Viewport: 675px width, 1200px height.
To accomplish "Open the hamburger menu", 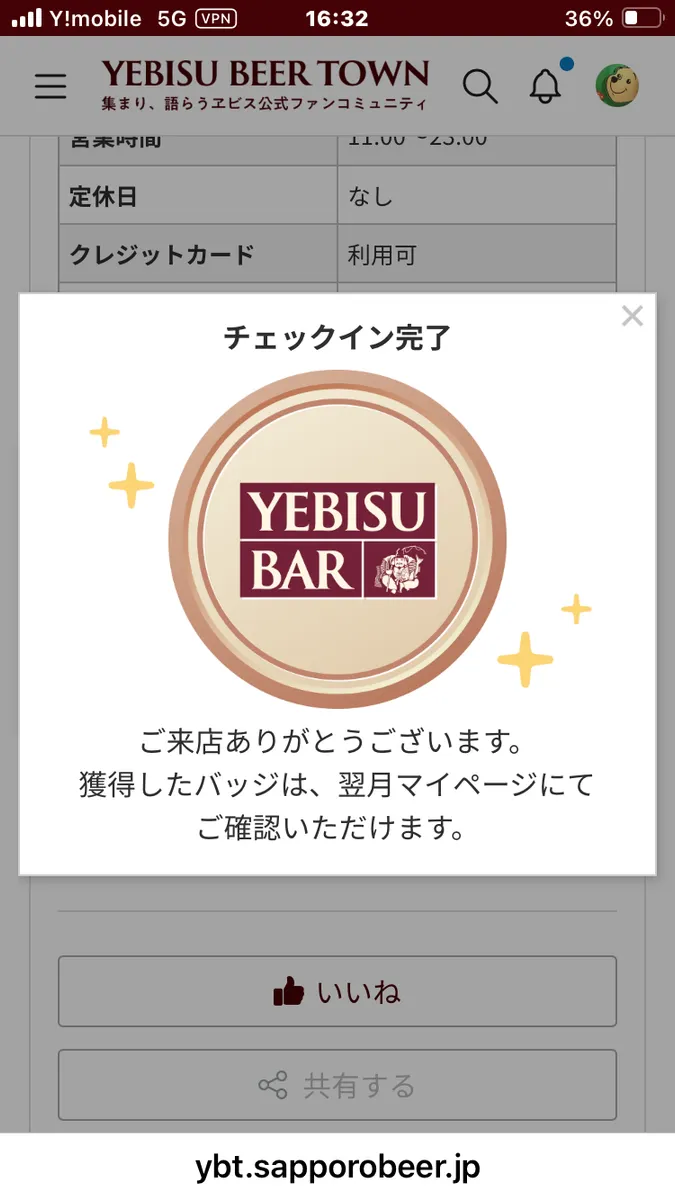I will pos(51,87).
